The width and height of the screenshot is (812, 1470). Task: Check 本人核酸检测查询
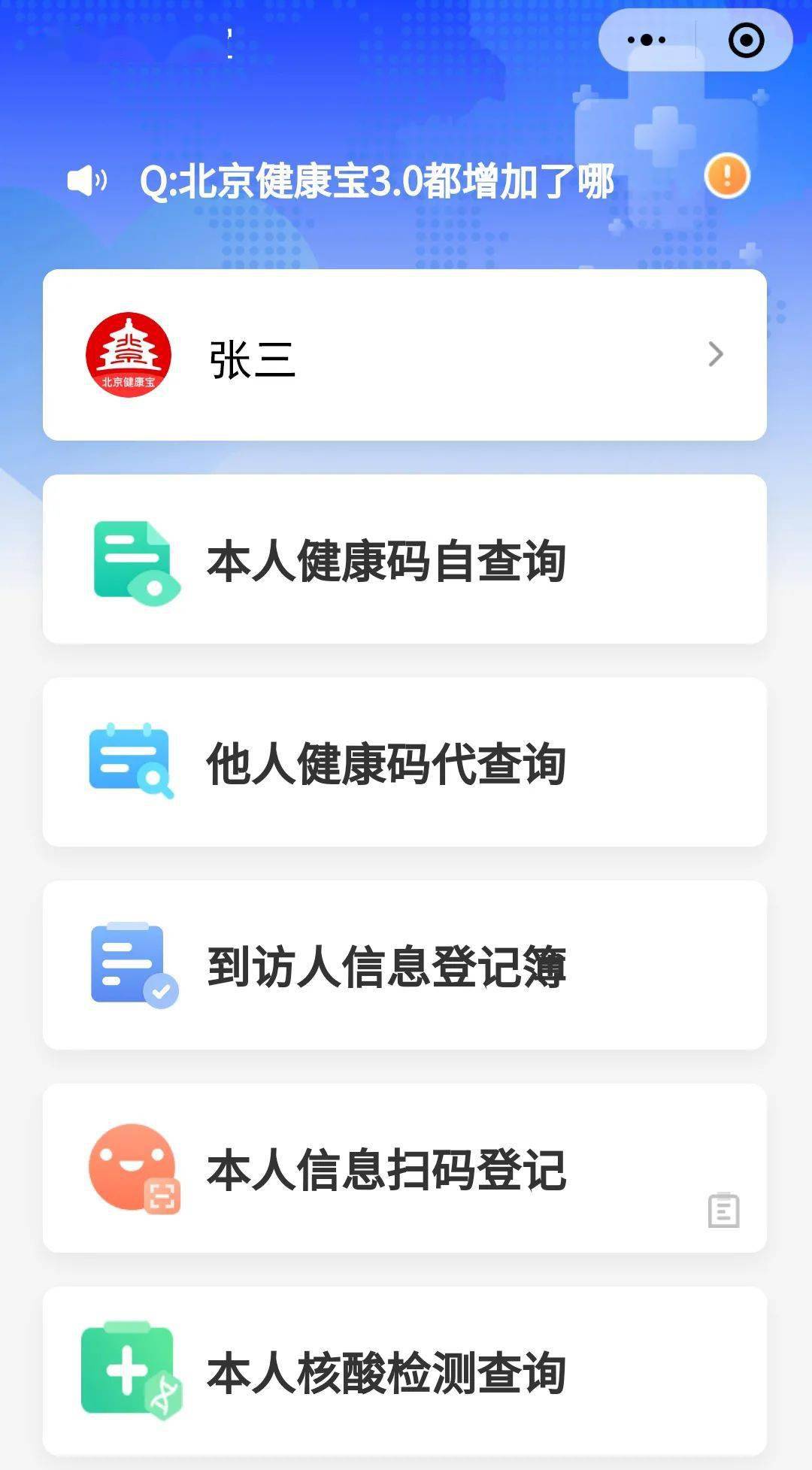(x=404, y=1371)
